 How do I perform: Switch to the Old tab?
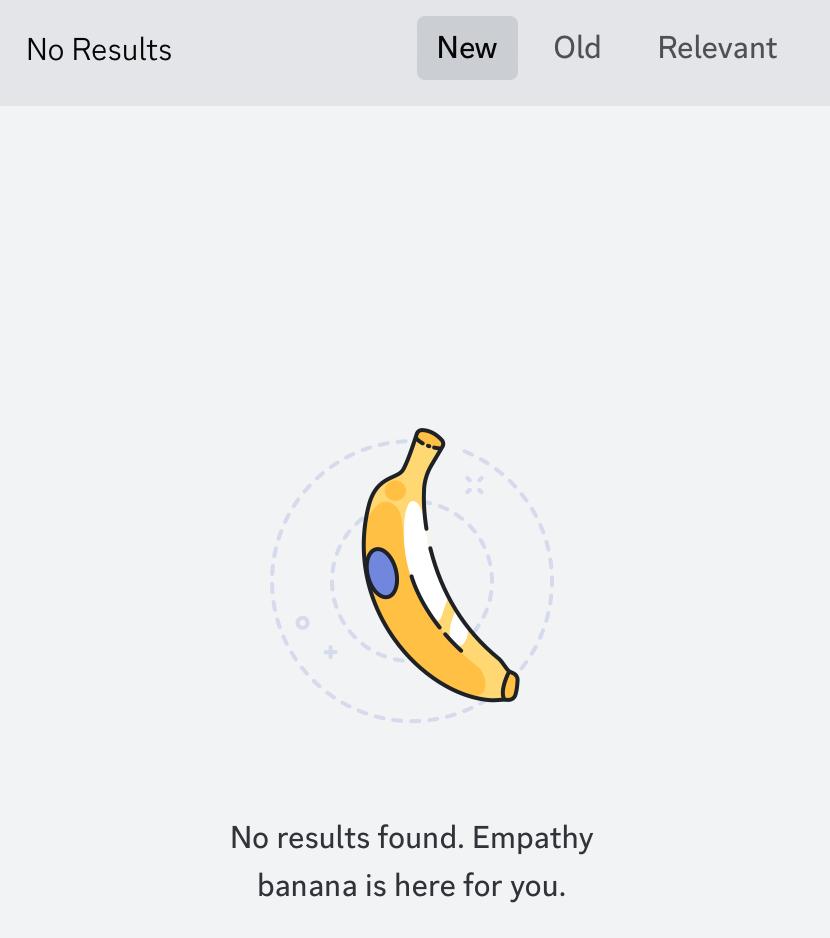[x=577, y=47]
